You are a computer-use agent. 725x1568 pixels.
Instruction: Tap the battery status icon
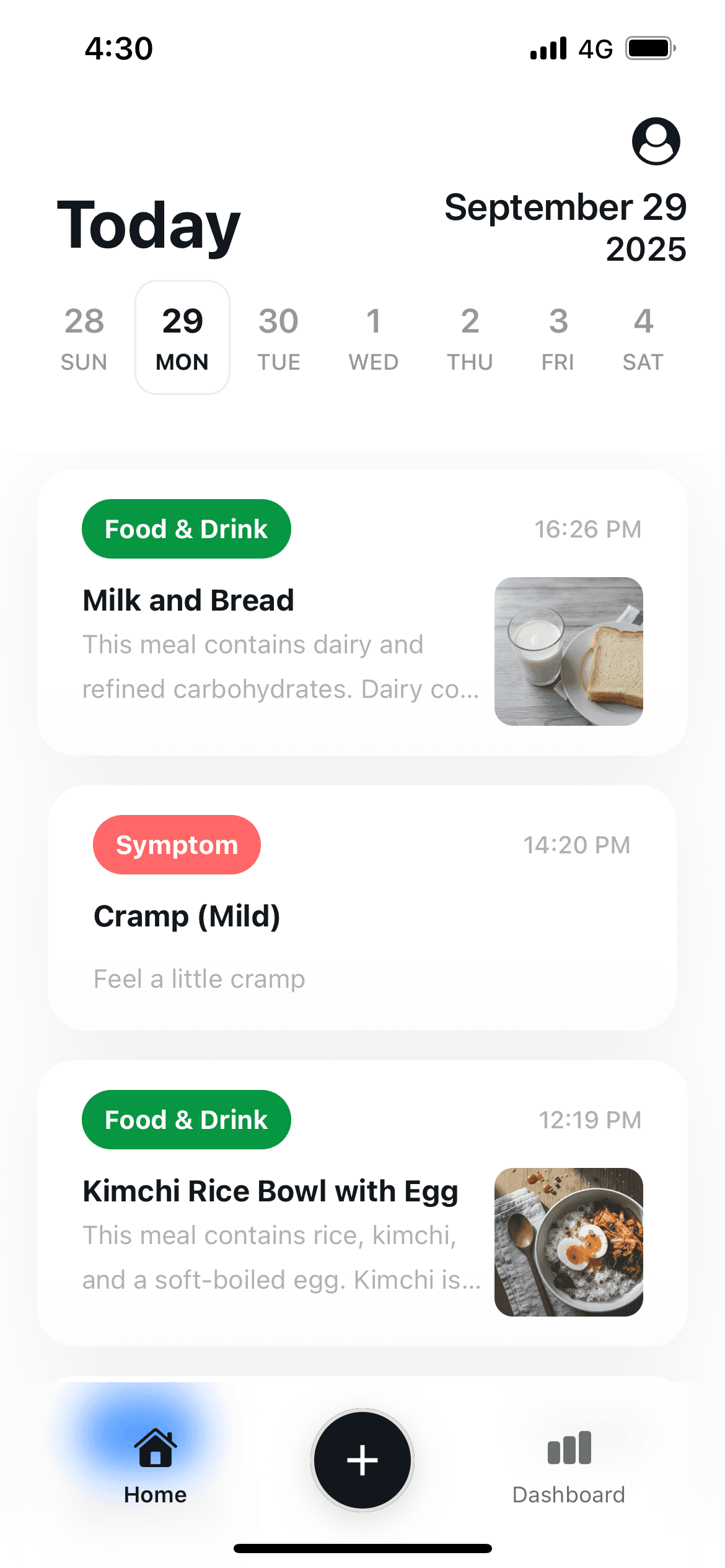[x=649, y=47]
